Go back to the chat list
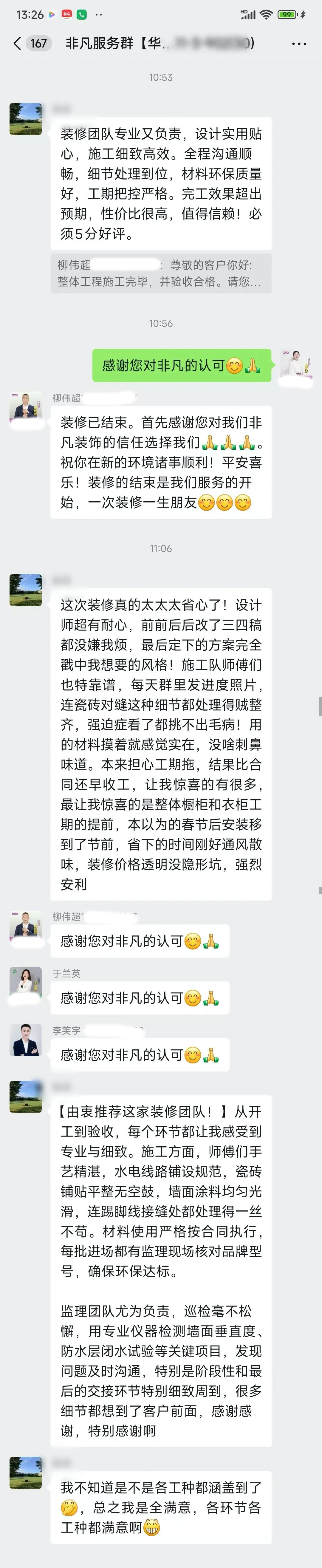The width and height of the screenshot is (322, 1568). click(x=17, y=43)
